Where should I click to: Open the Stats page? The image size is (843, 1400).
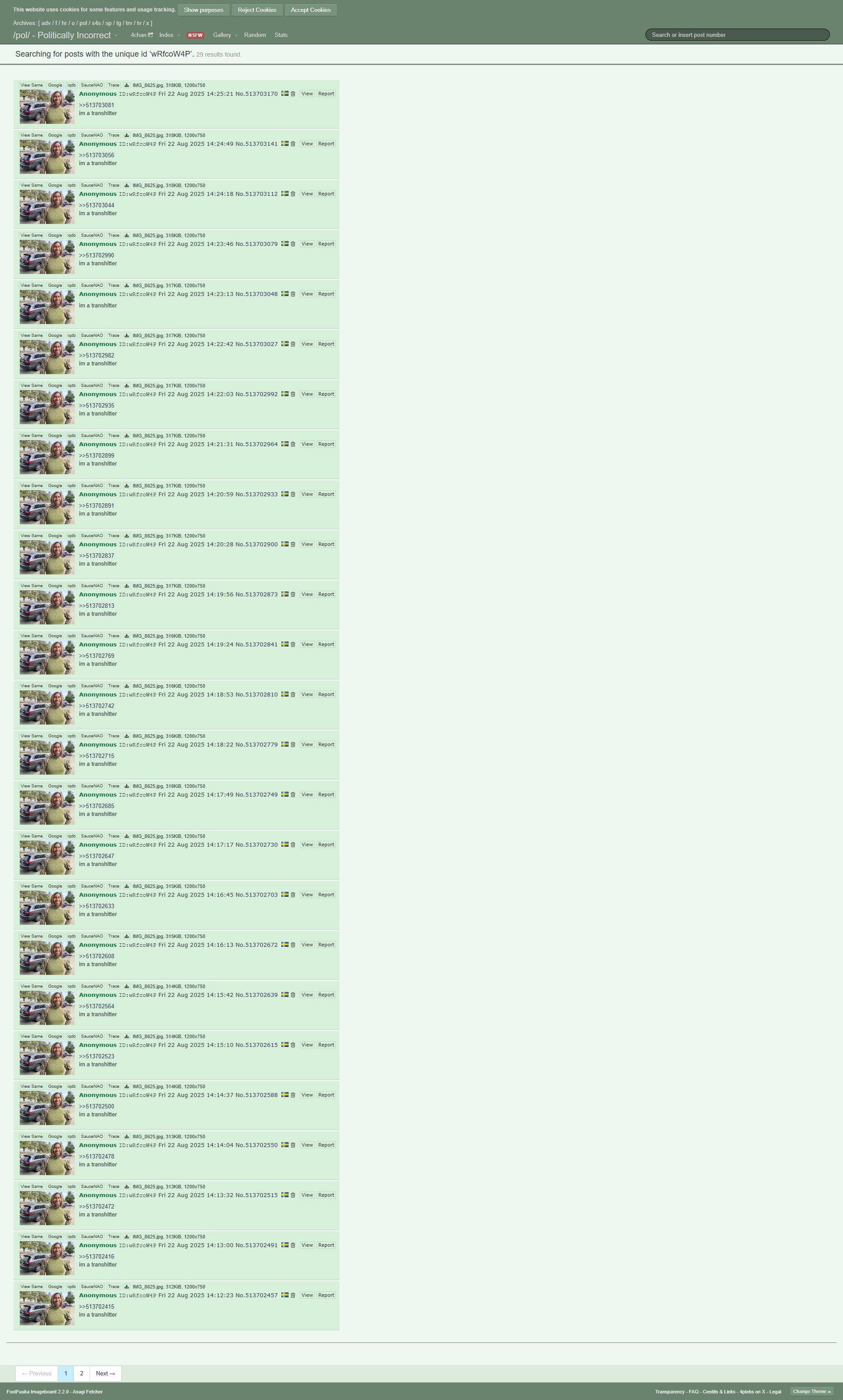click(x=281, y=35)
